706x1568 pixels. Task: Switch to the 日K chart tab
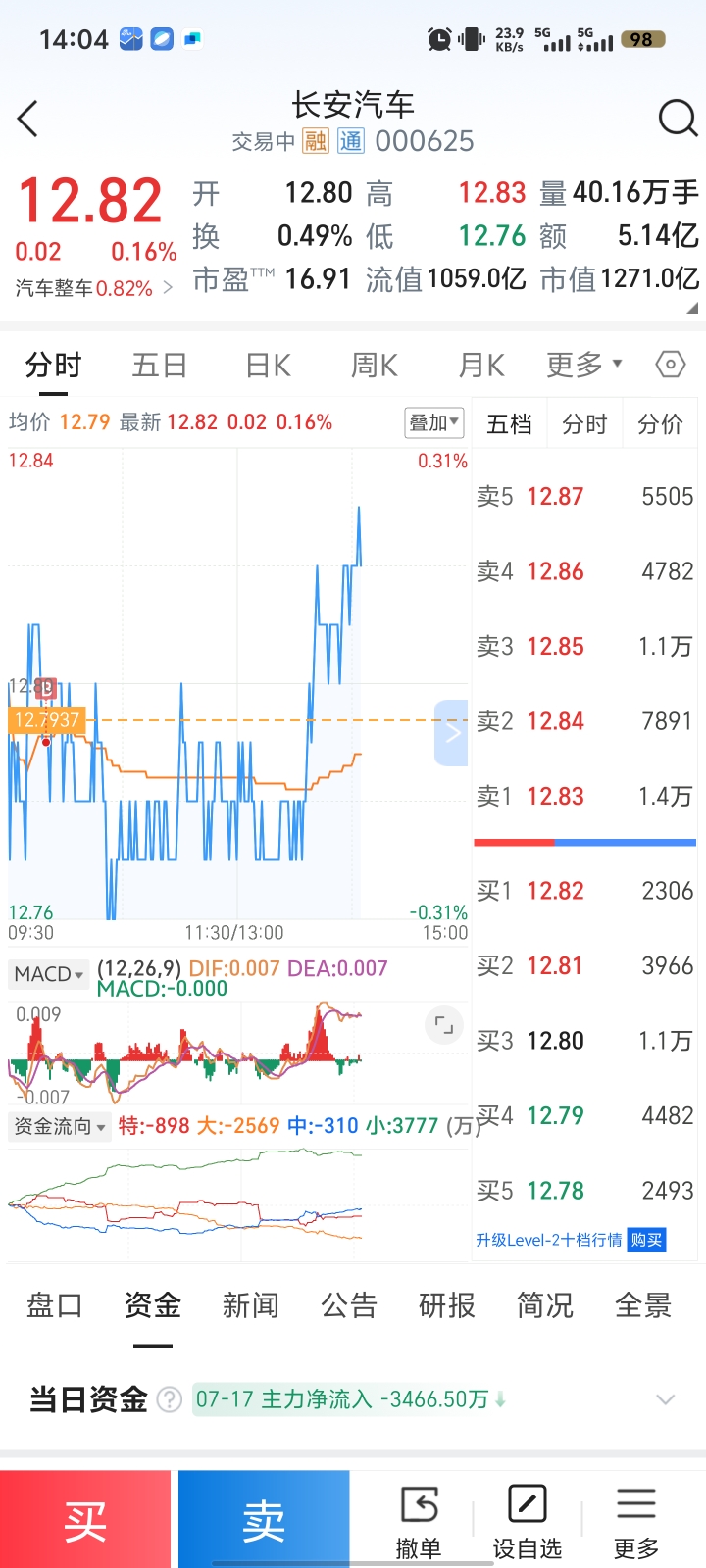268,366
